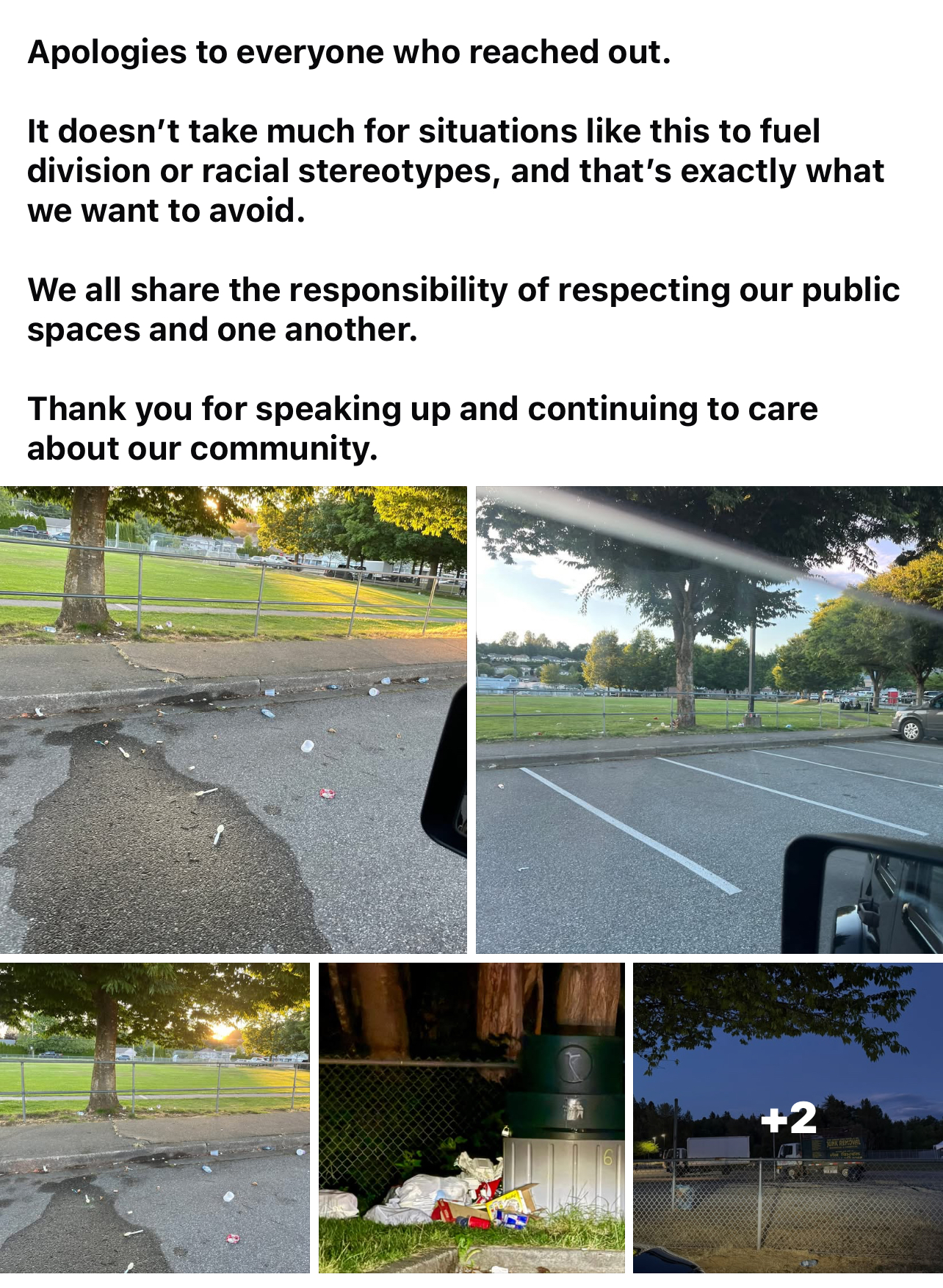943x1288 pixels.
Task: Open the large photo of litter on pavement
Action: (x=233, y=720)
